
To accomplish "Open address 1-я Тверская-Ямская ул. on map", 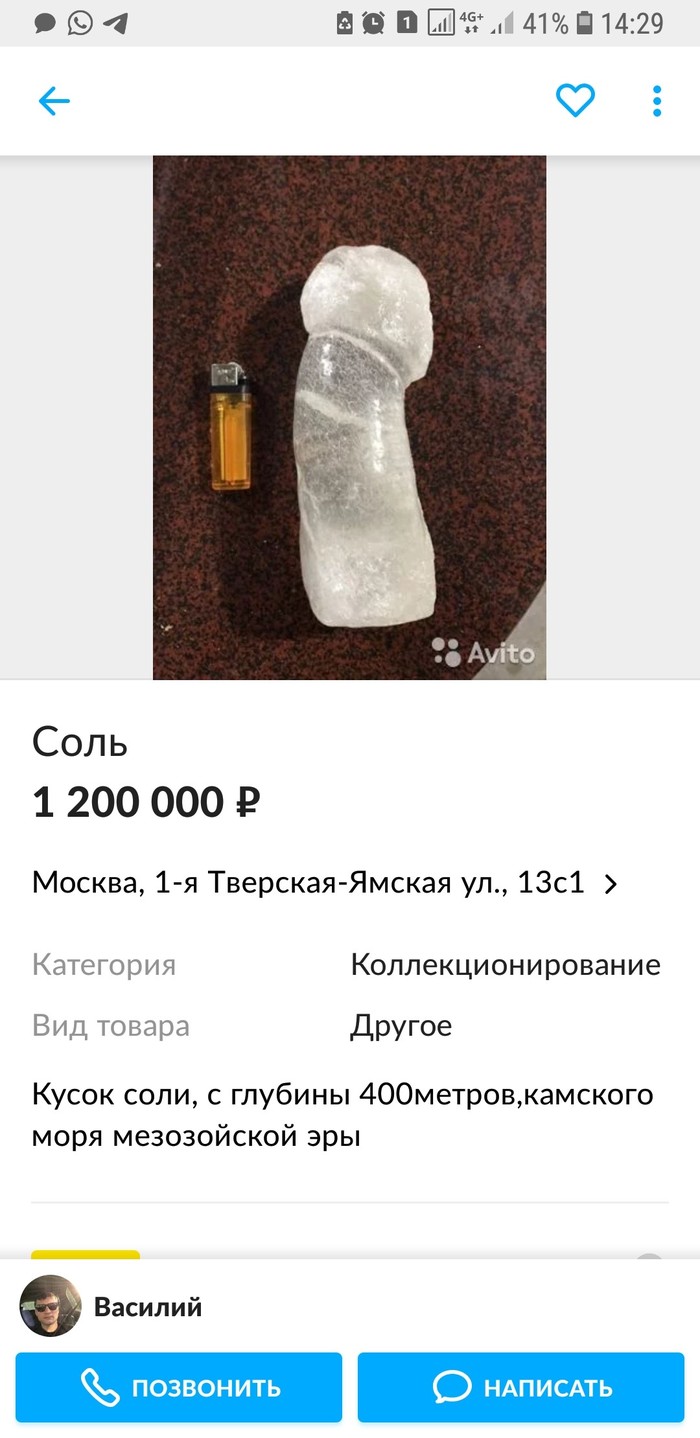I will [325, 883].
